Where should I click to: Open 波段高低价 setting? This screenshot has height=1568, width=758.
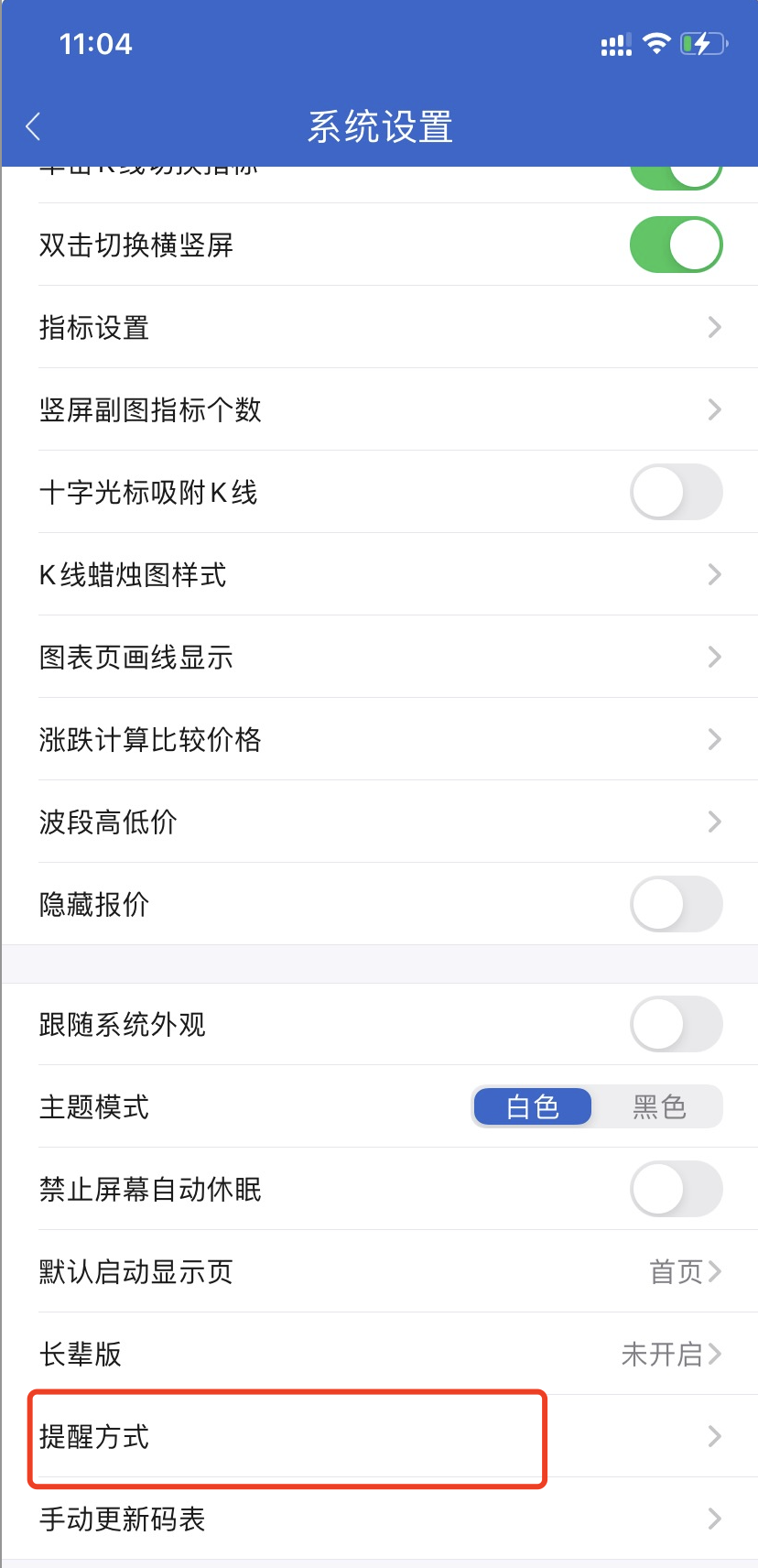379,822
